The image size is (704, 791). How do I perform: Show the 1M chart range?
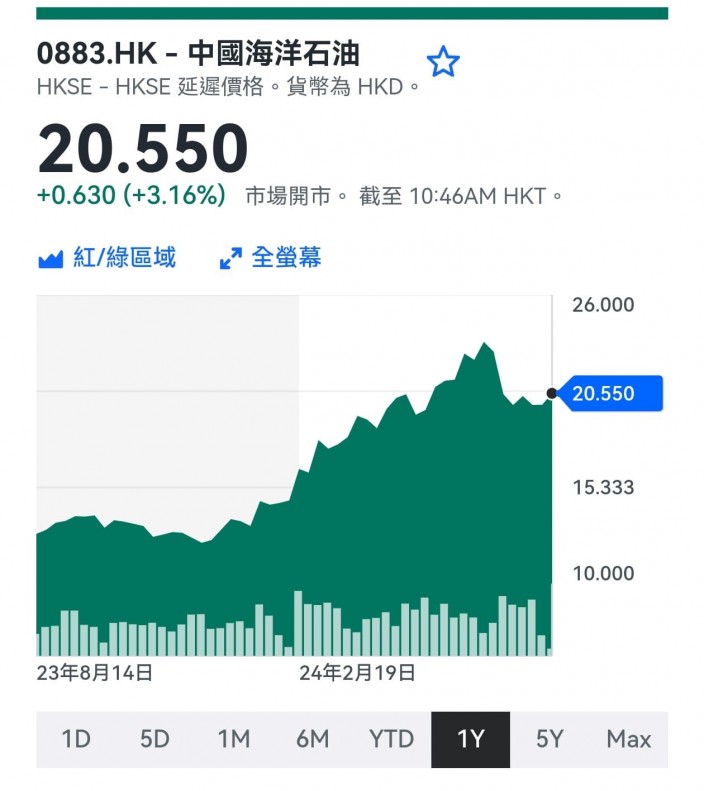(234, 740)
